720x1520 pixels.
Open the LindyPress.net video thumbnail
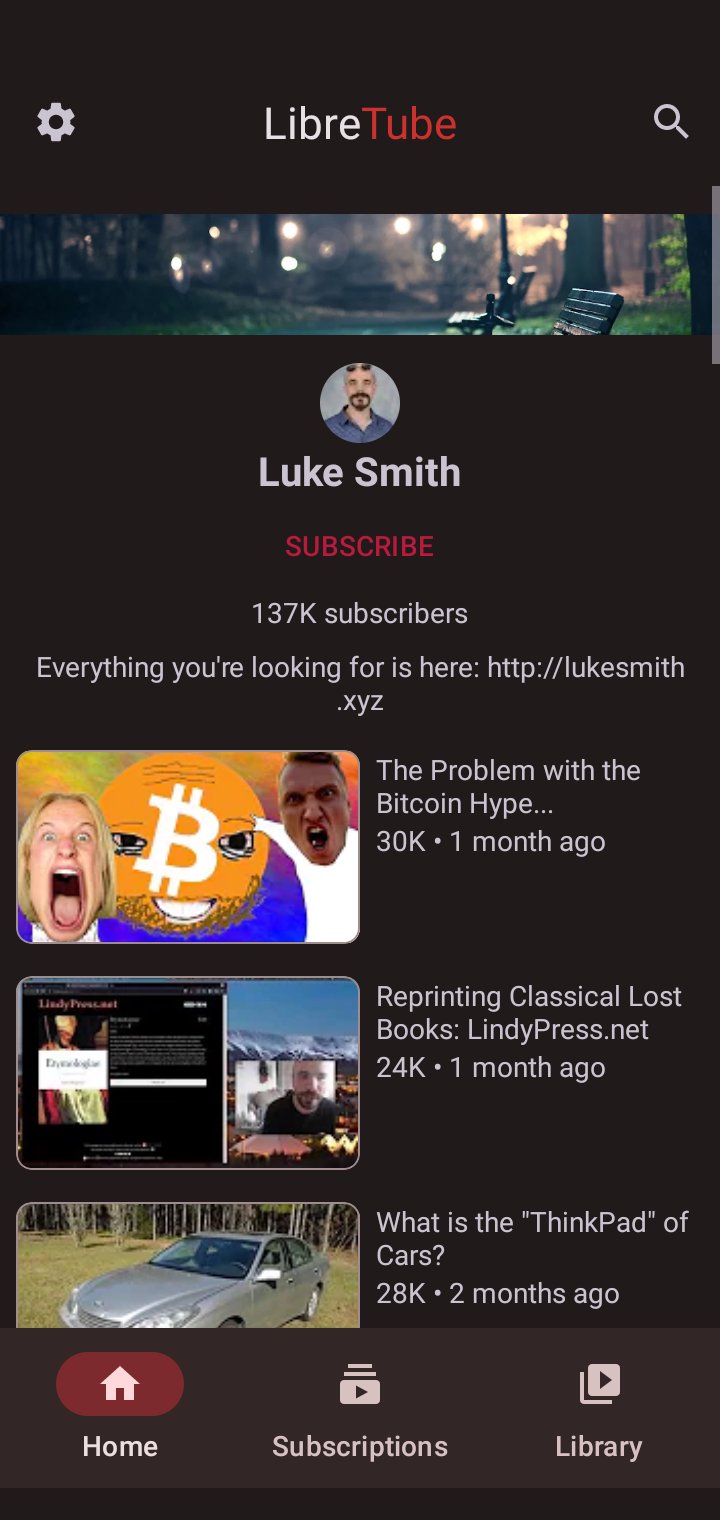point(188,1072)
